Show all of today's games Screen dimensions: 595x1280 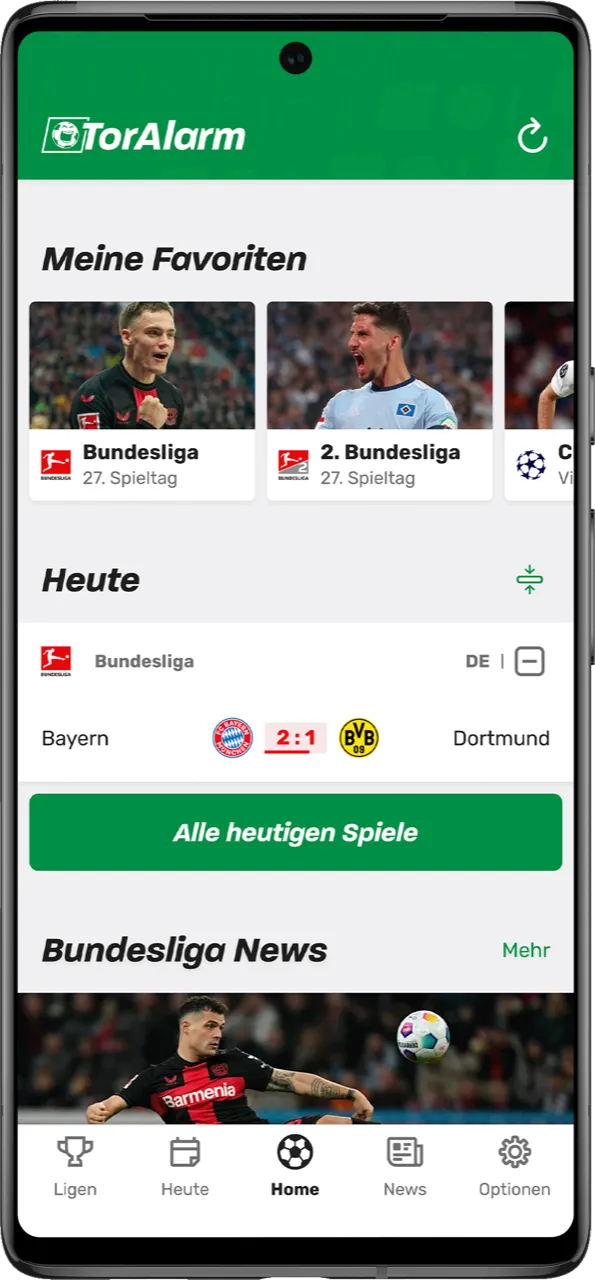coord(296,832)
